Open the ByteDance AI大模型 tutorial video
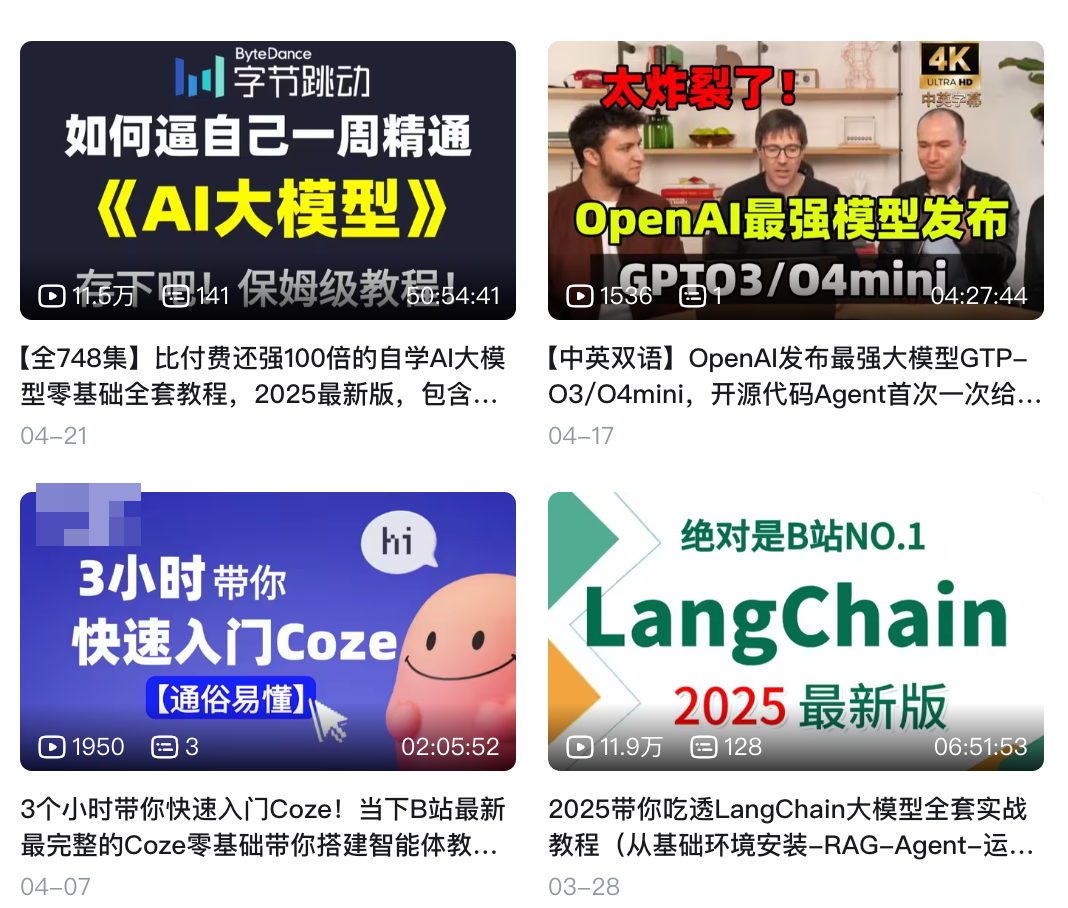 267,180
